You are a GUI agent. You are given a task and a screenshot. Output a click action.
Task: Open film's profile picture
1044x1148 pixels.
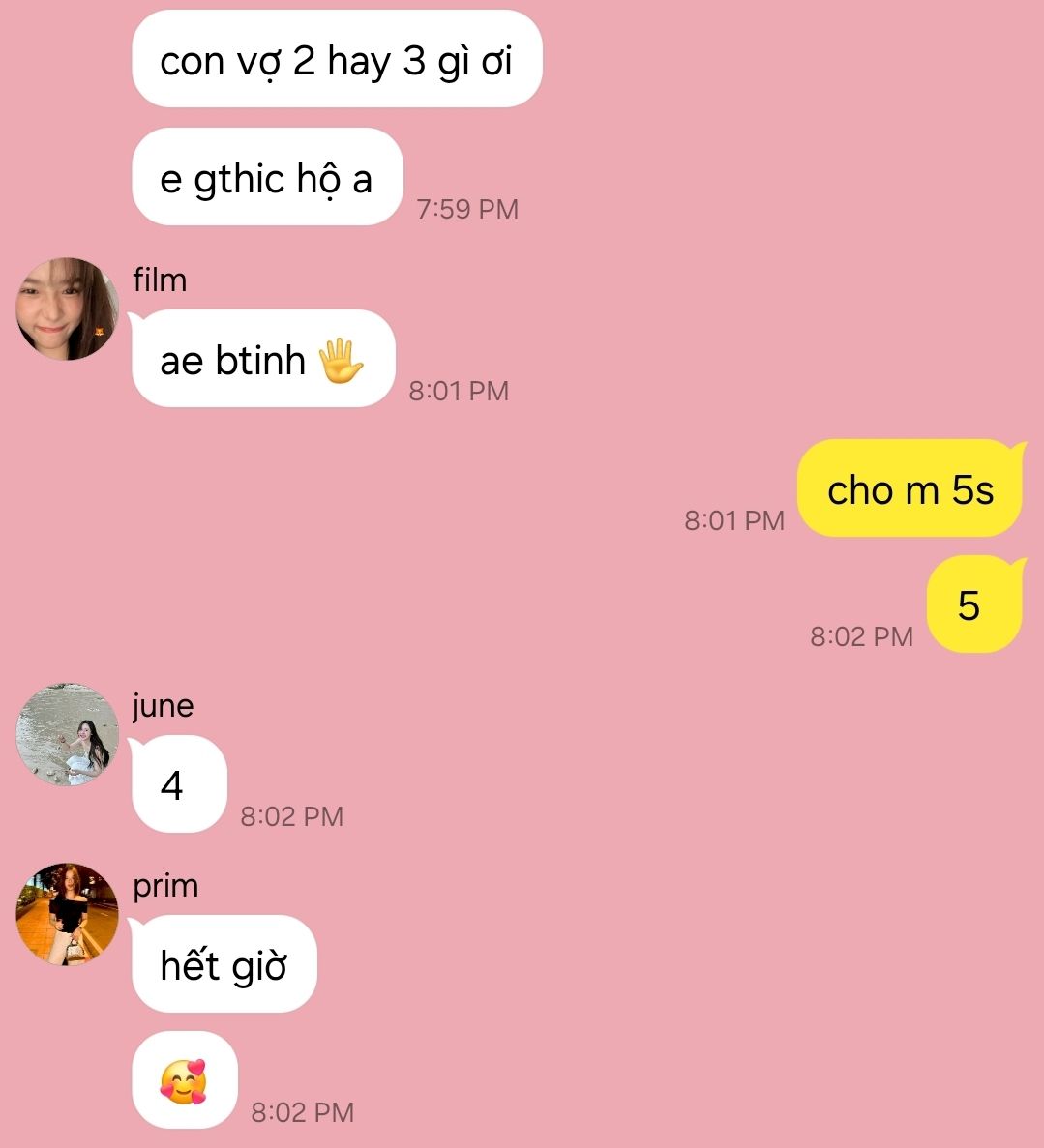pyautogui.click(x=67, y=309)
